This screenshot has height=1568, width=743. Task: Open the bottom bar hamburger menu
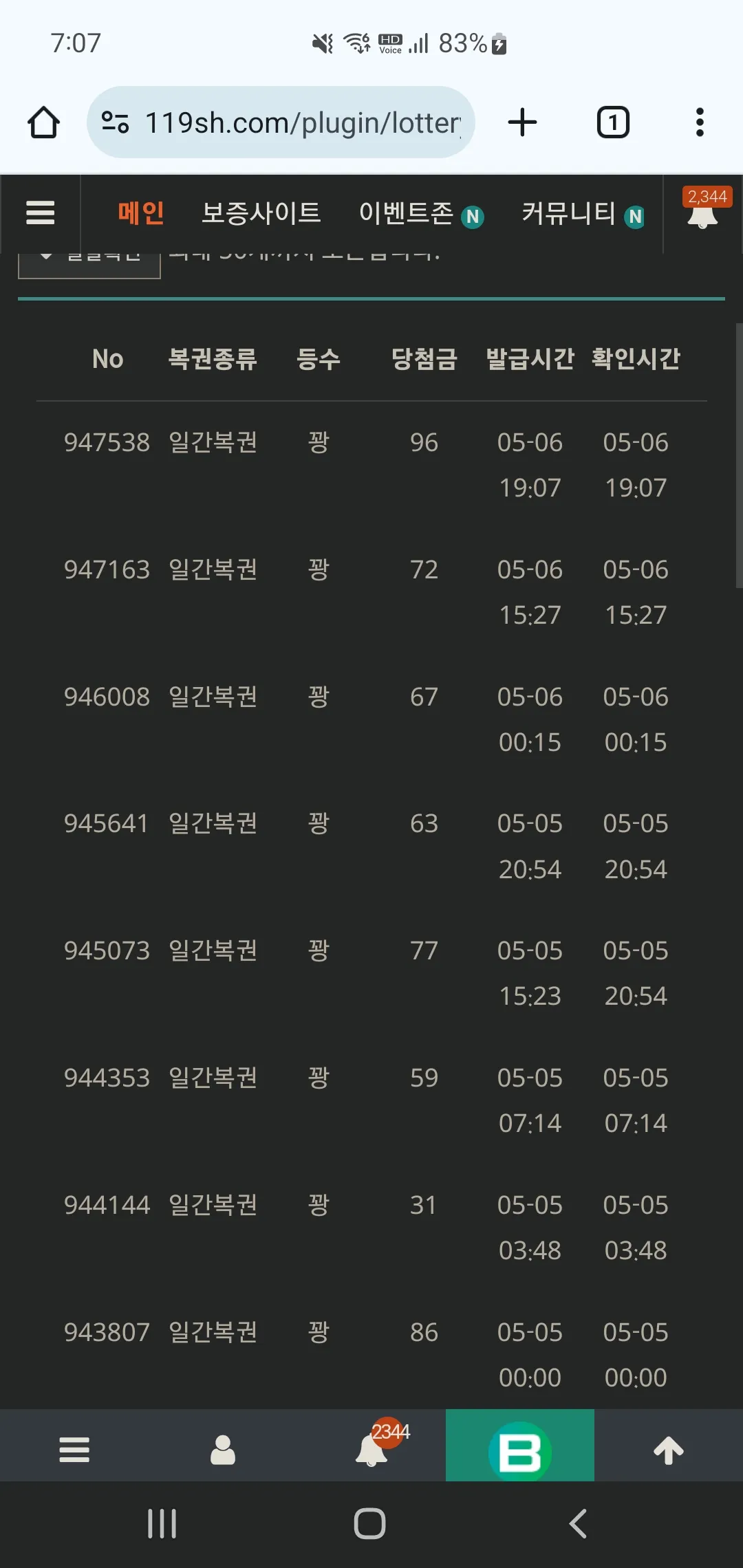74,1450
